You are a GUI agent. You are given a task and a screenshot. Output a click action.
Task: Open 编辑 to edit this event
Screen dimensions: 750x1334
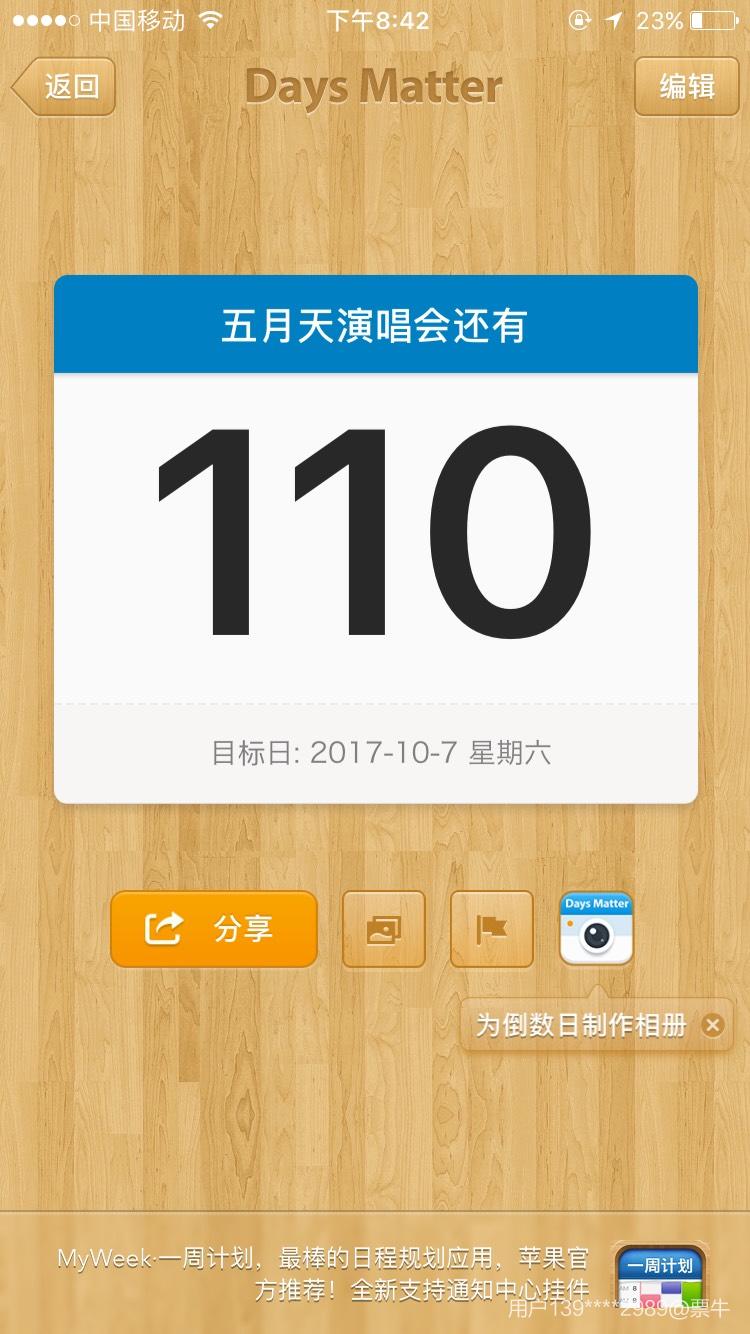click(x=686, y=87)
